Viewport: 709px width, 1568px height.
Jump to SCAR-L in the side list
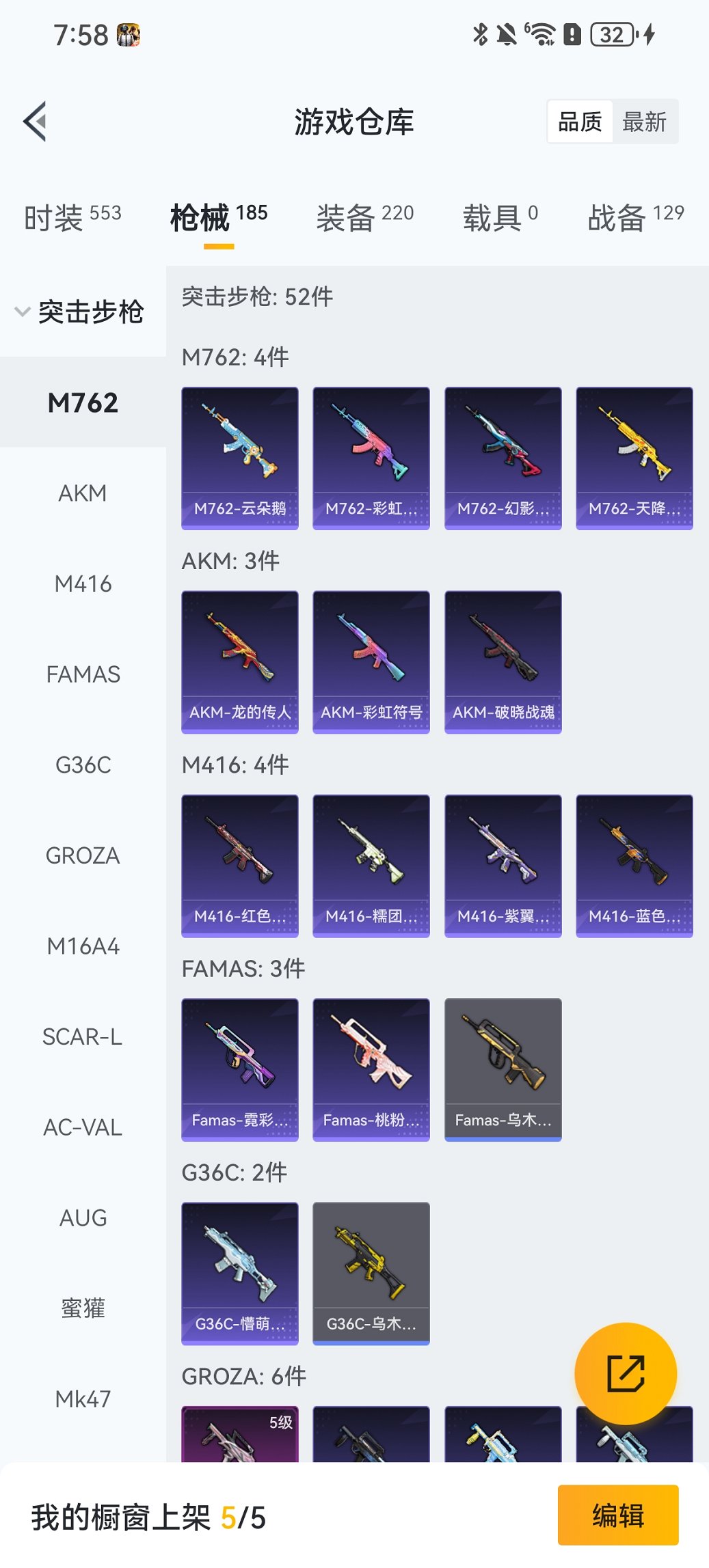point(83,1036)
